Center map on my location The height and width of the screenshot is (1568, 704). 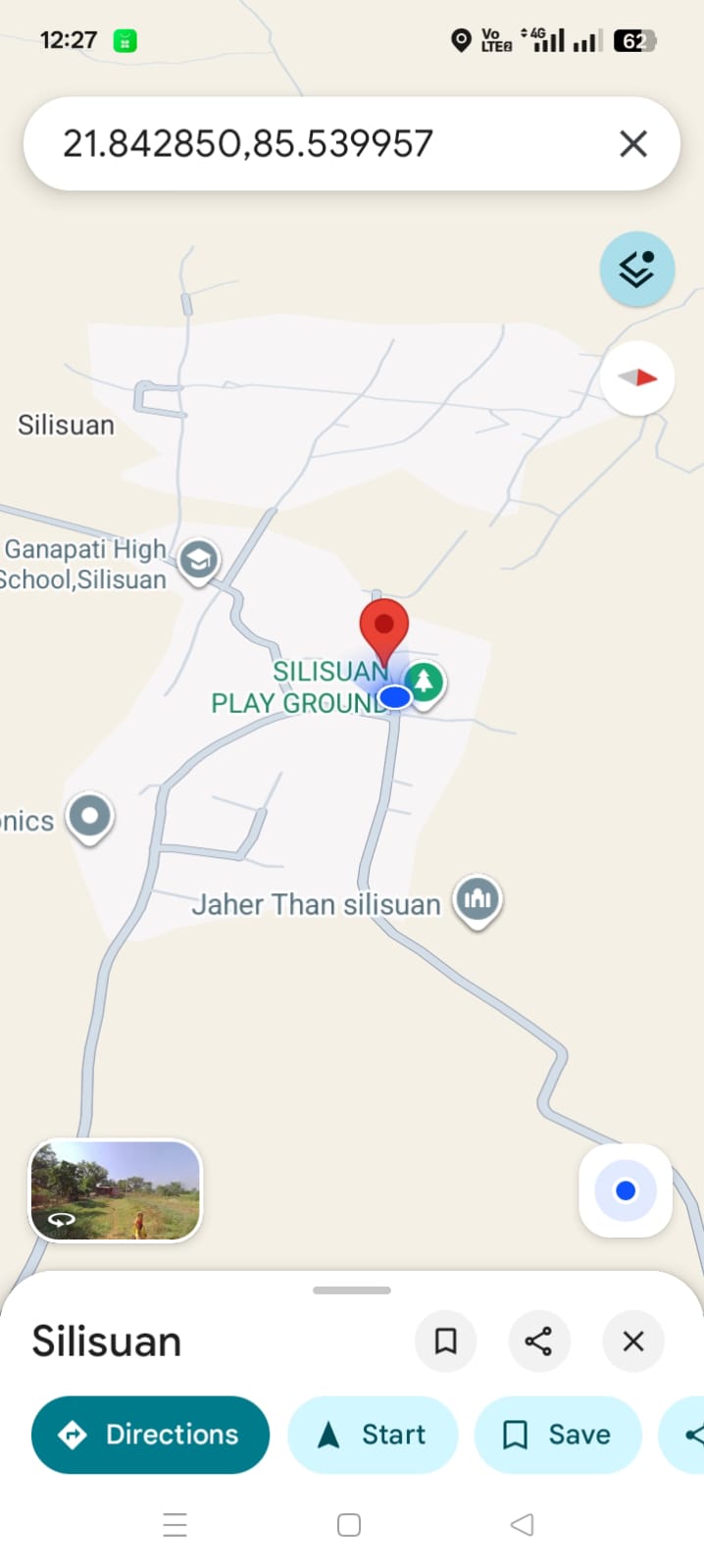(626, 1190)
